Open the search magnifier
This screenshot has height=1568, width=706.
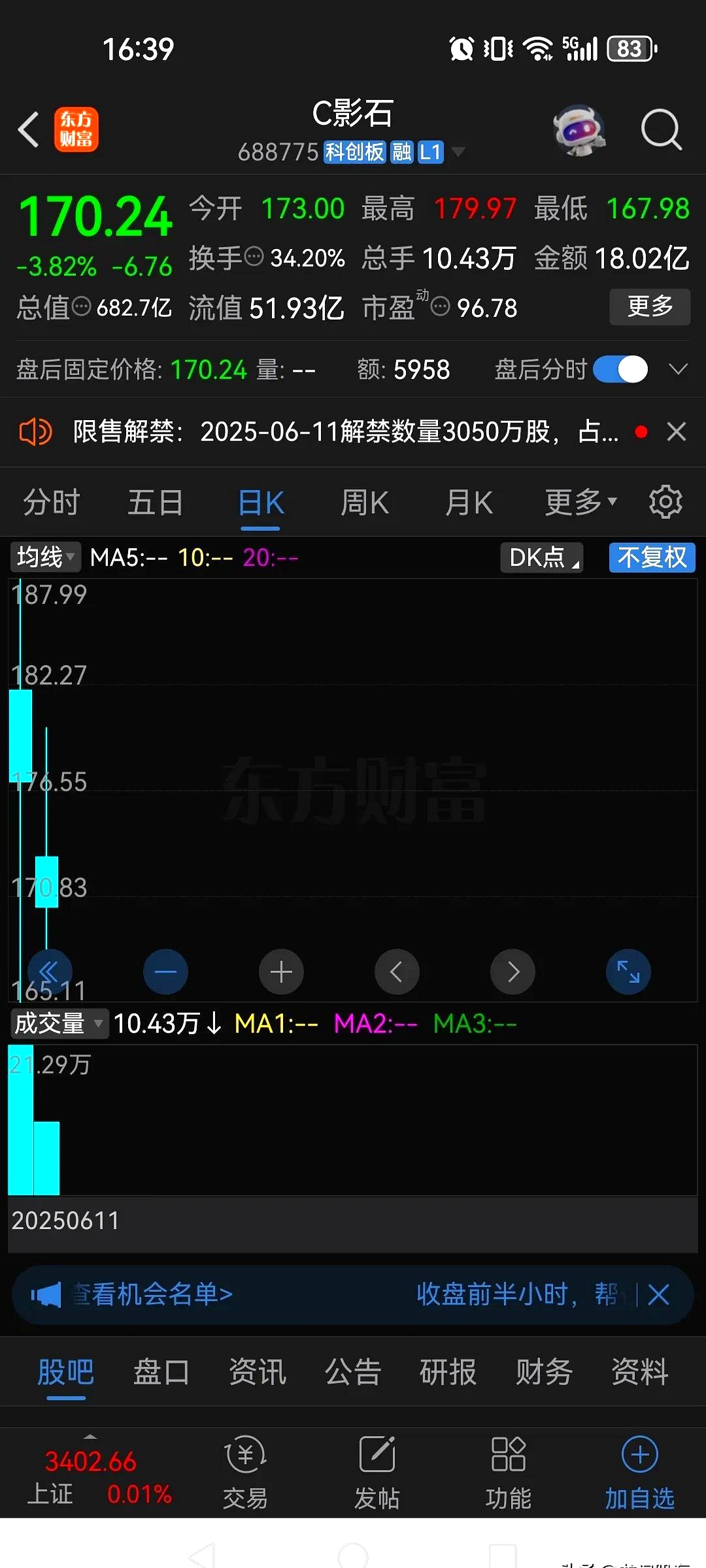coord(662,130)
